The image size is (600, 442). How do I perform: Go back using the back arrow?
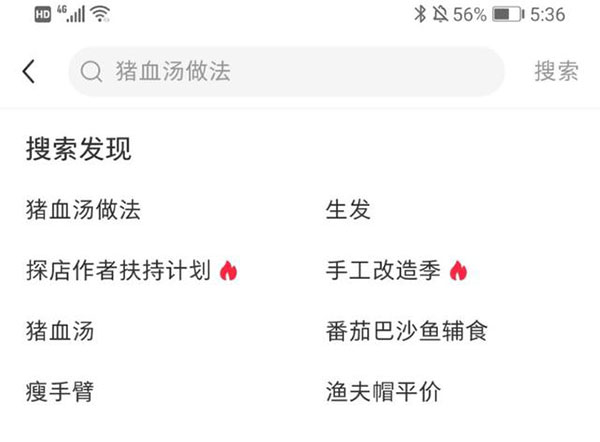point(29,72)
